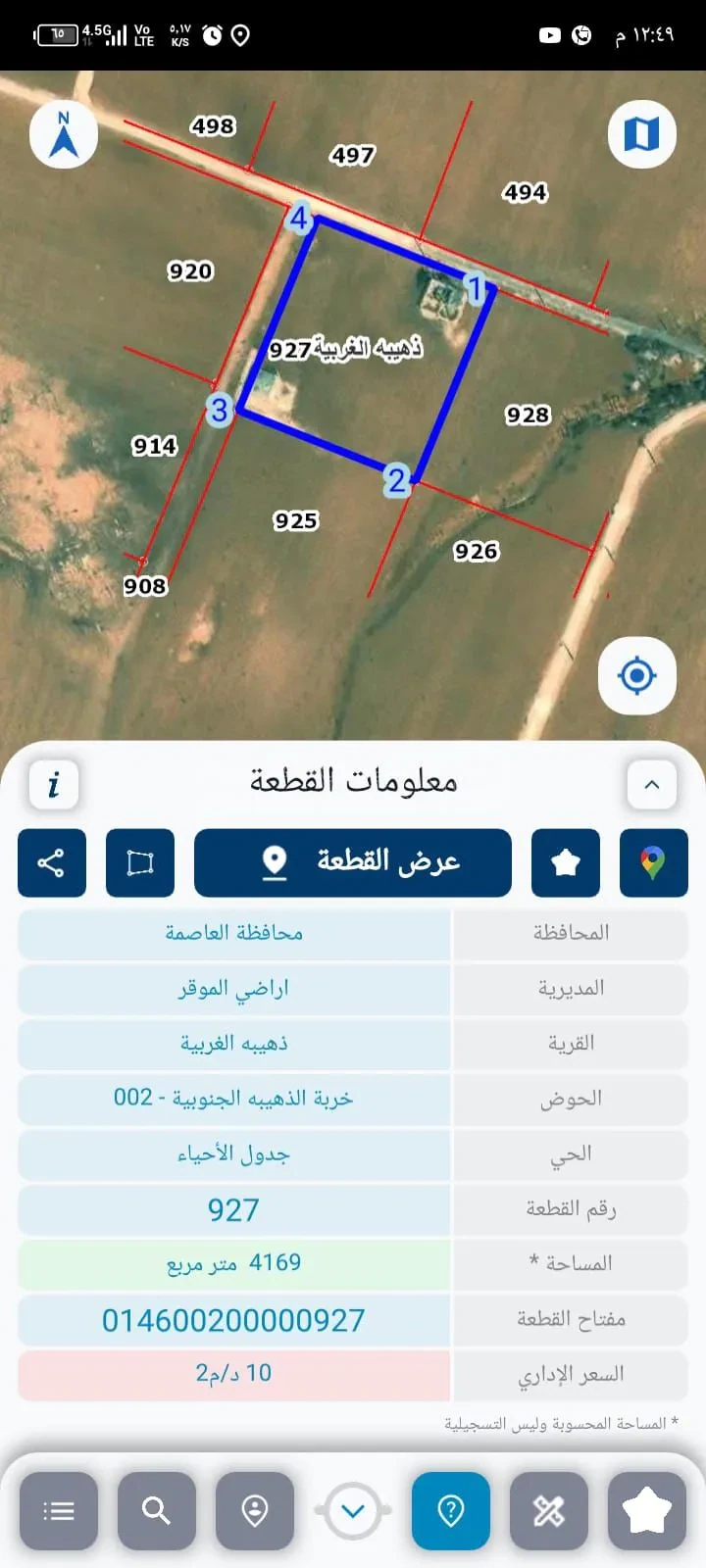The image size is (706, 1568).
Task: Tap the عرض القطعة button
Action: pyautogui.click(x=353, y=863)
